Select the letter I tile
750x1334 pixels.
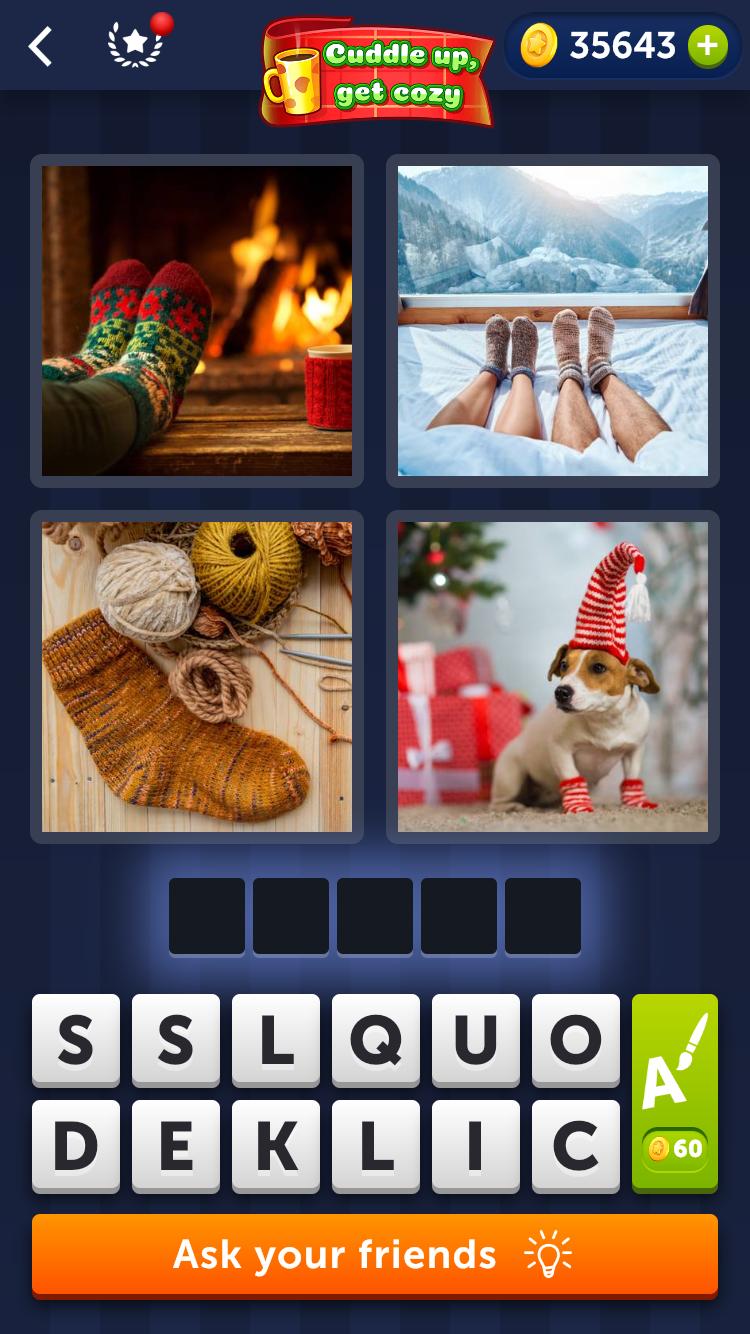(x=476, y=1146)
